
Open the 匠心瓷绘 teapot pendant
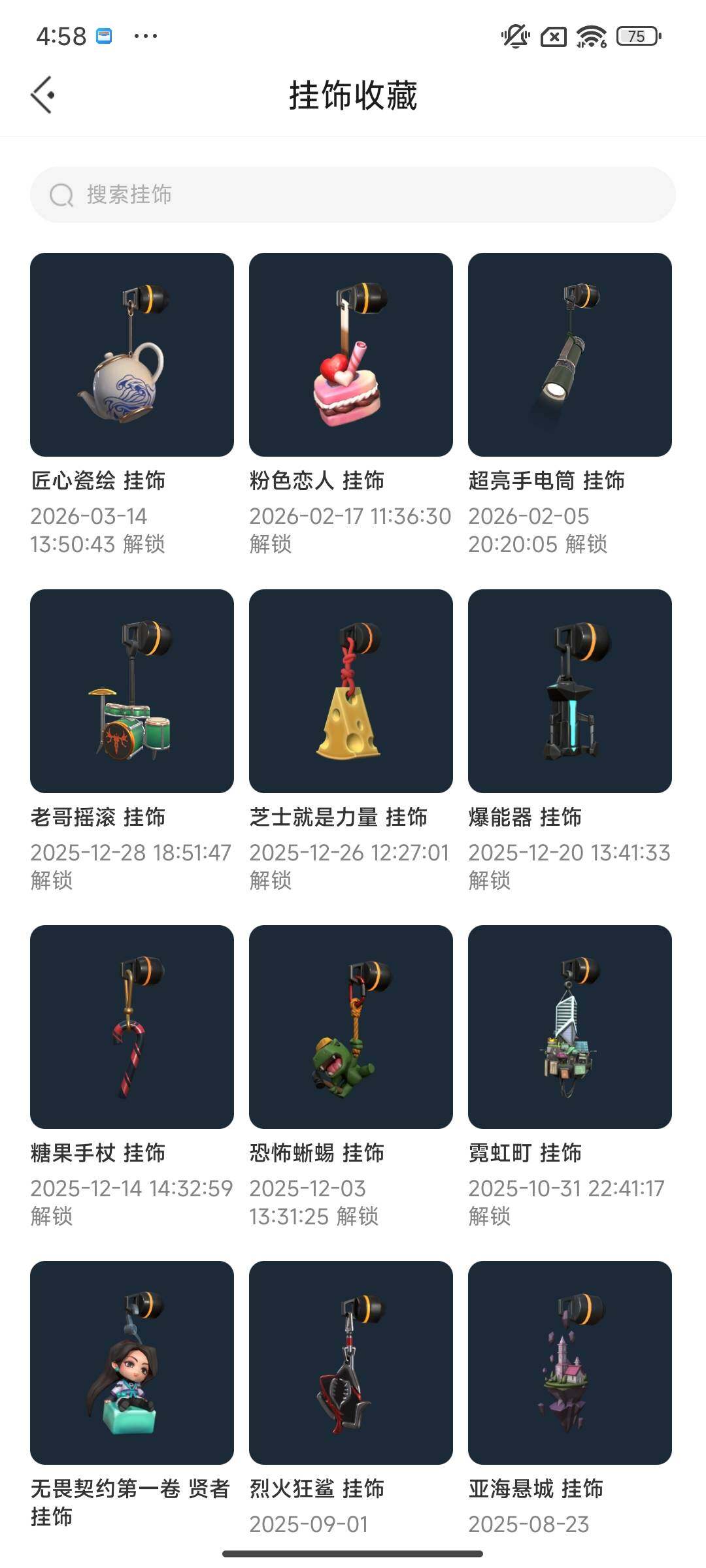tap(131, 355)
